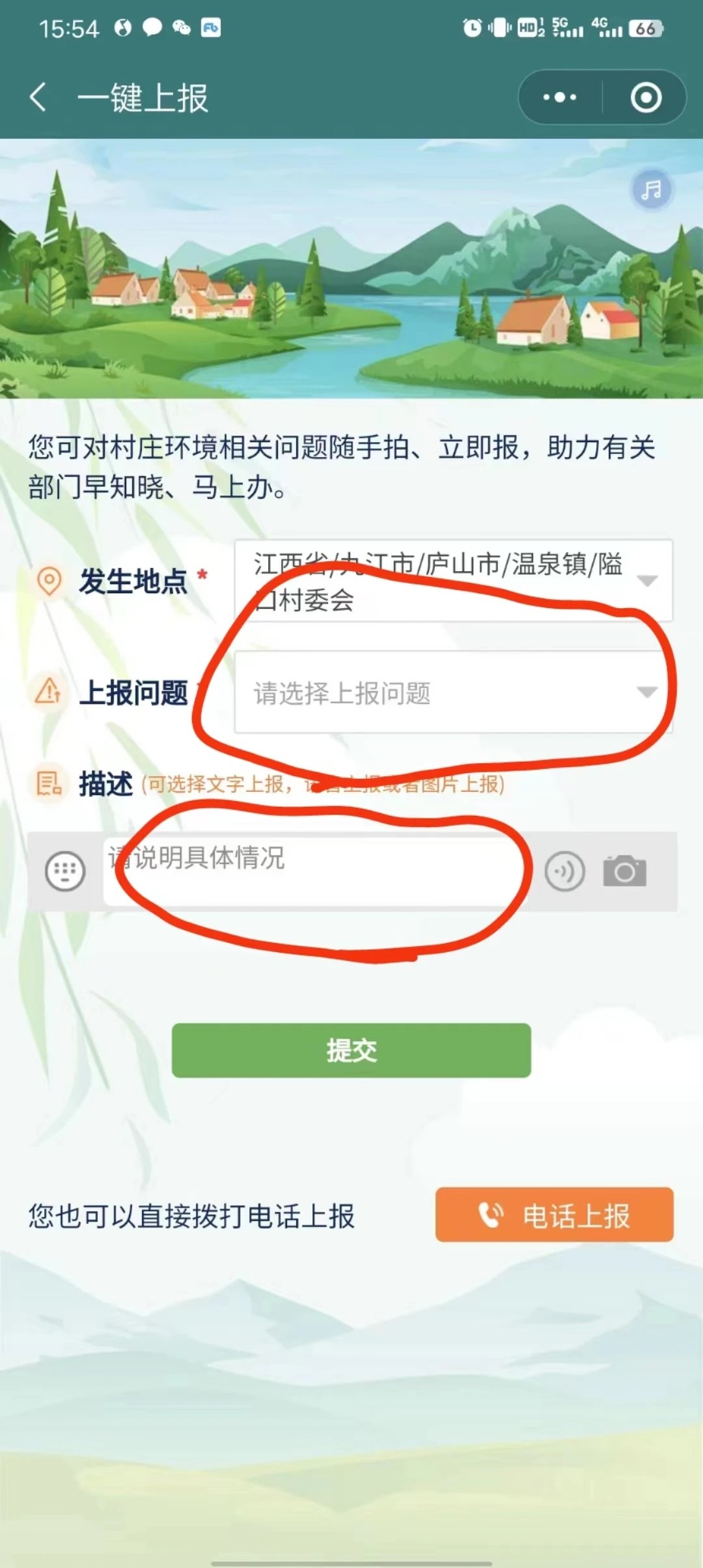
Task: Tap the keyboard input icon in the description bar
Action: 65,871
